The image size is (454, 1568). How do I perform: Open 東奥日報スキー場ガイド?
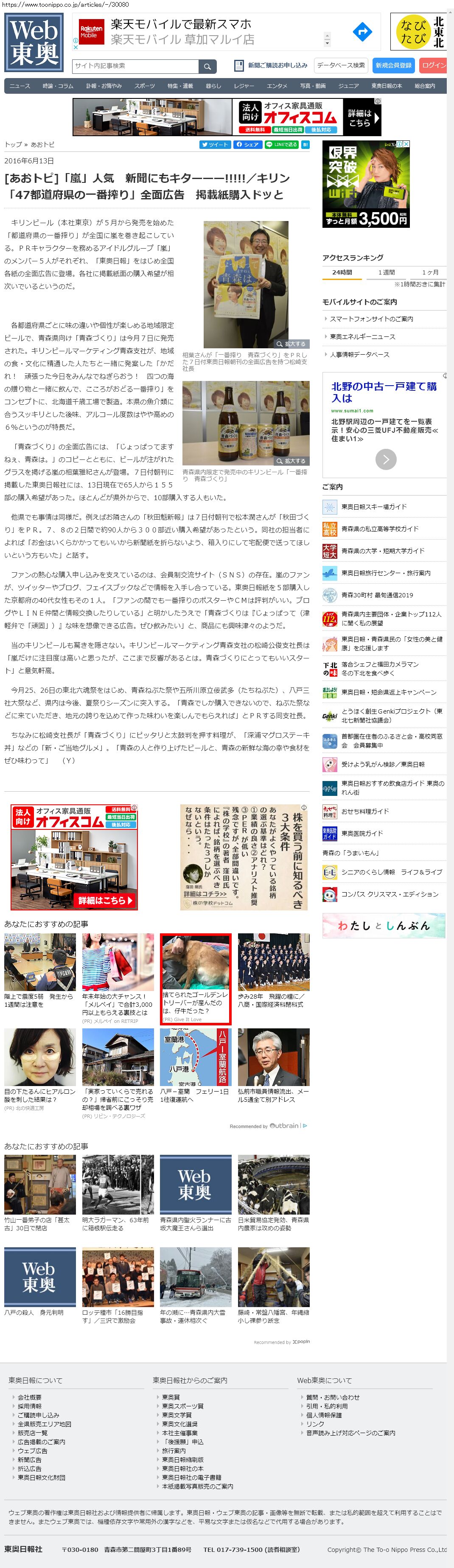tap(374, 507)
